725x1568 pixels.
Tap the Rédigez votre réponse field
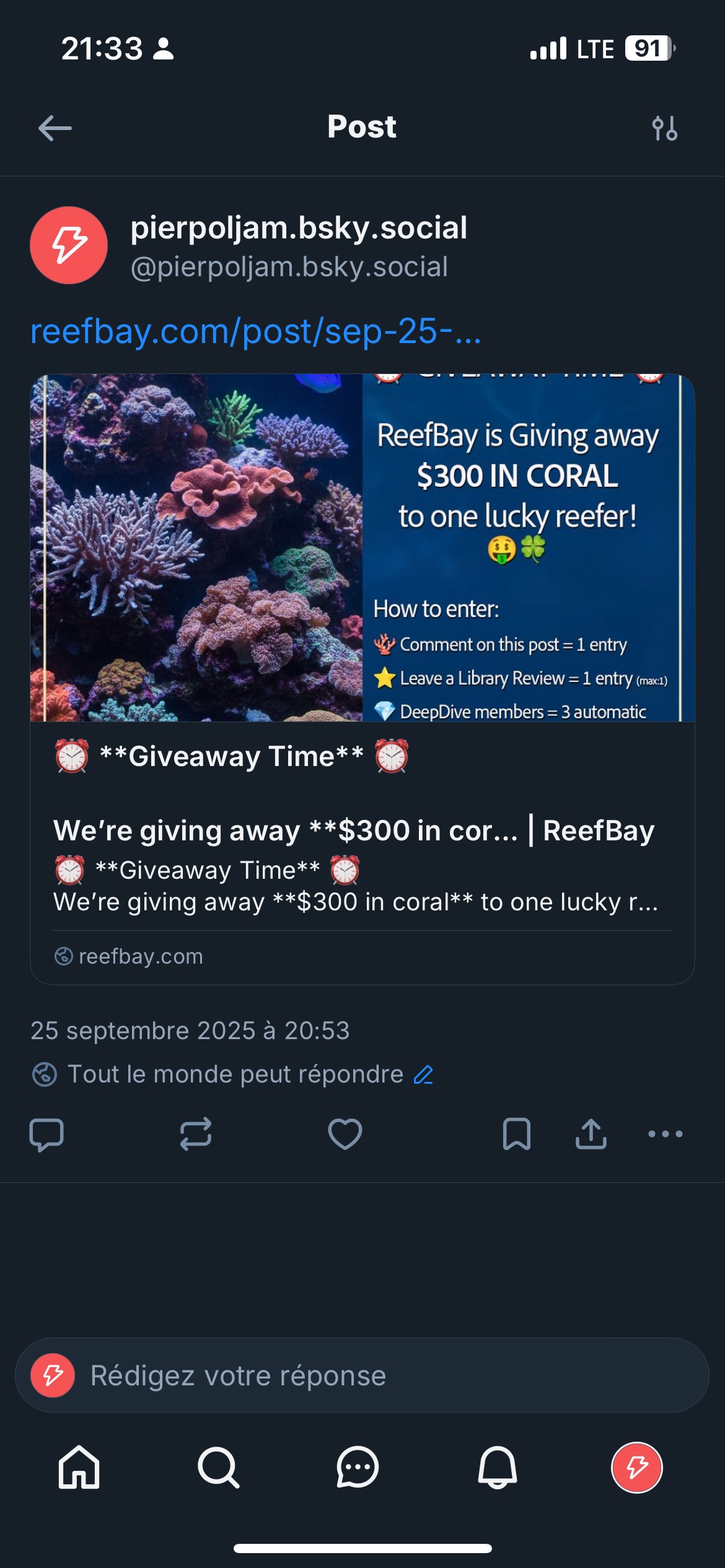point(362,1375)
